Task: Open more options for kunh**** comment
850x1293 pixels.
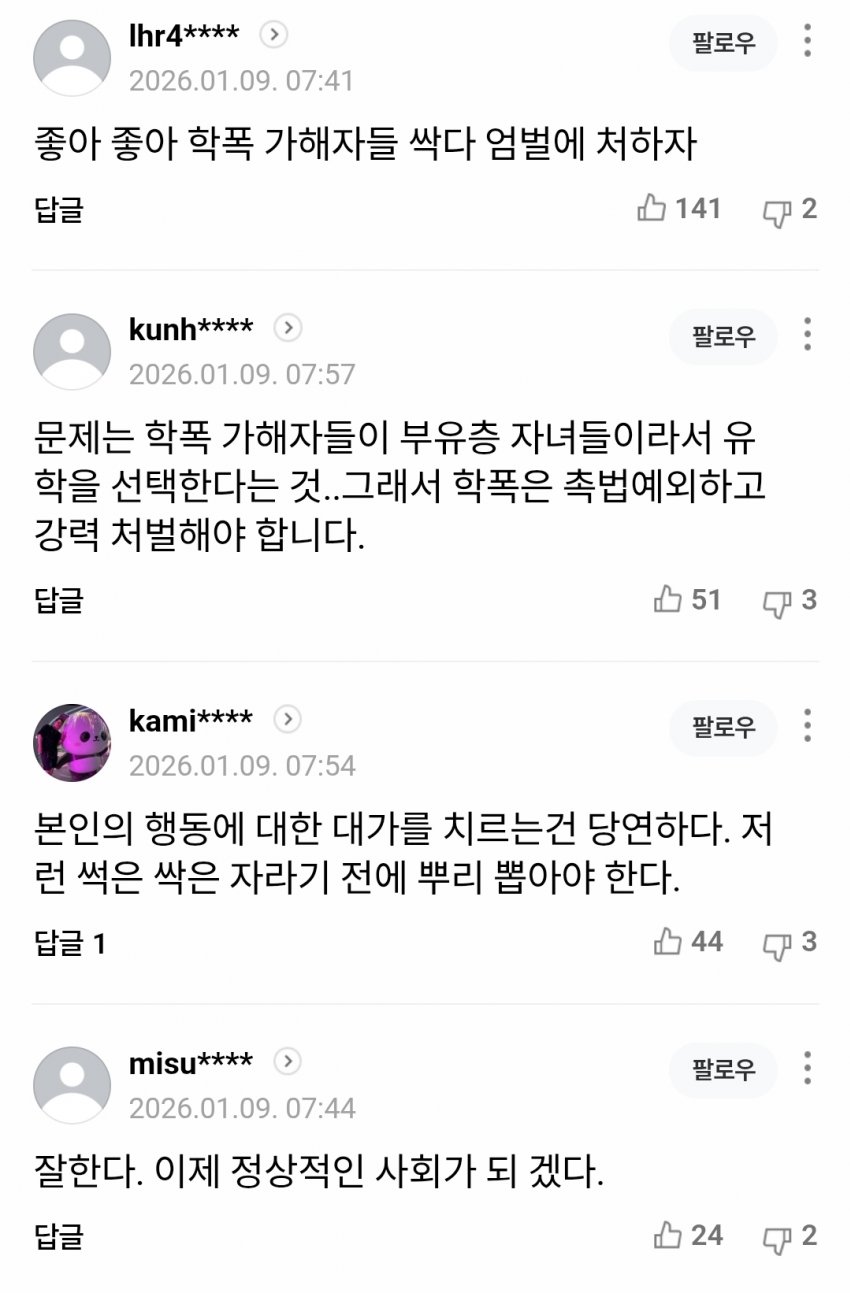Action: point(807,335)
